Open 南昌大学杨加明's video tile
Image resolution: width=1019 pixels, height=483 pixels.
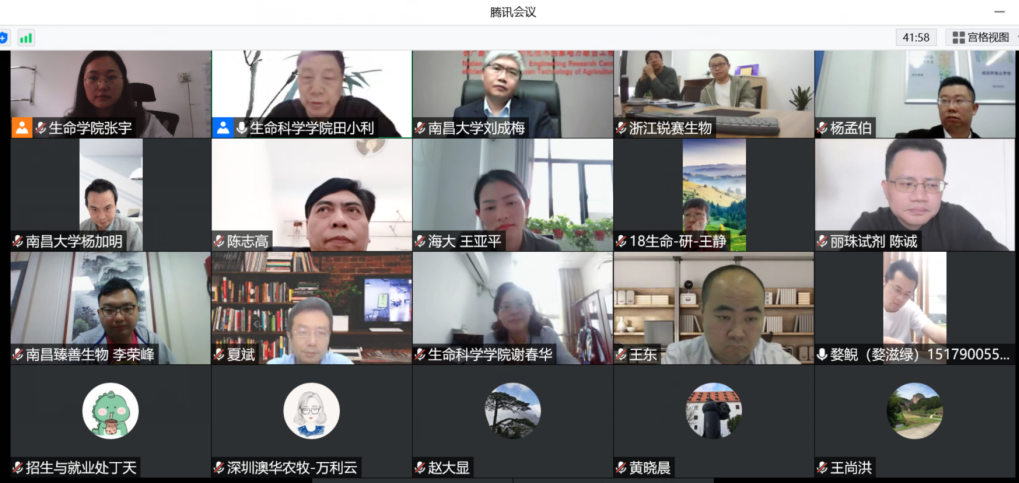pos(110,193)
